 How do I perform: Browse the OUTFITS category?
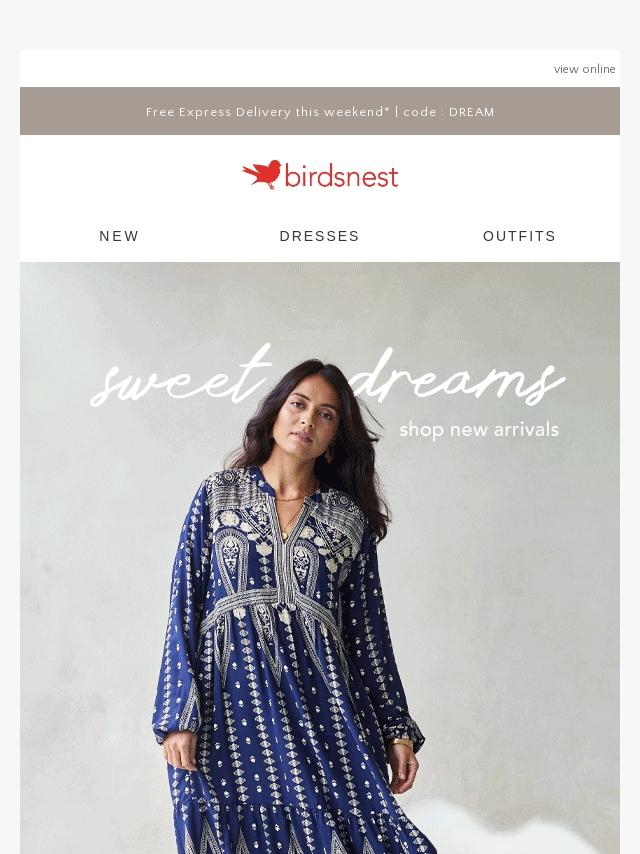coord(519,236)
